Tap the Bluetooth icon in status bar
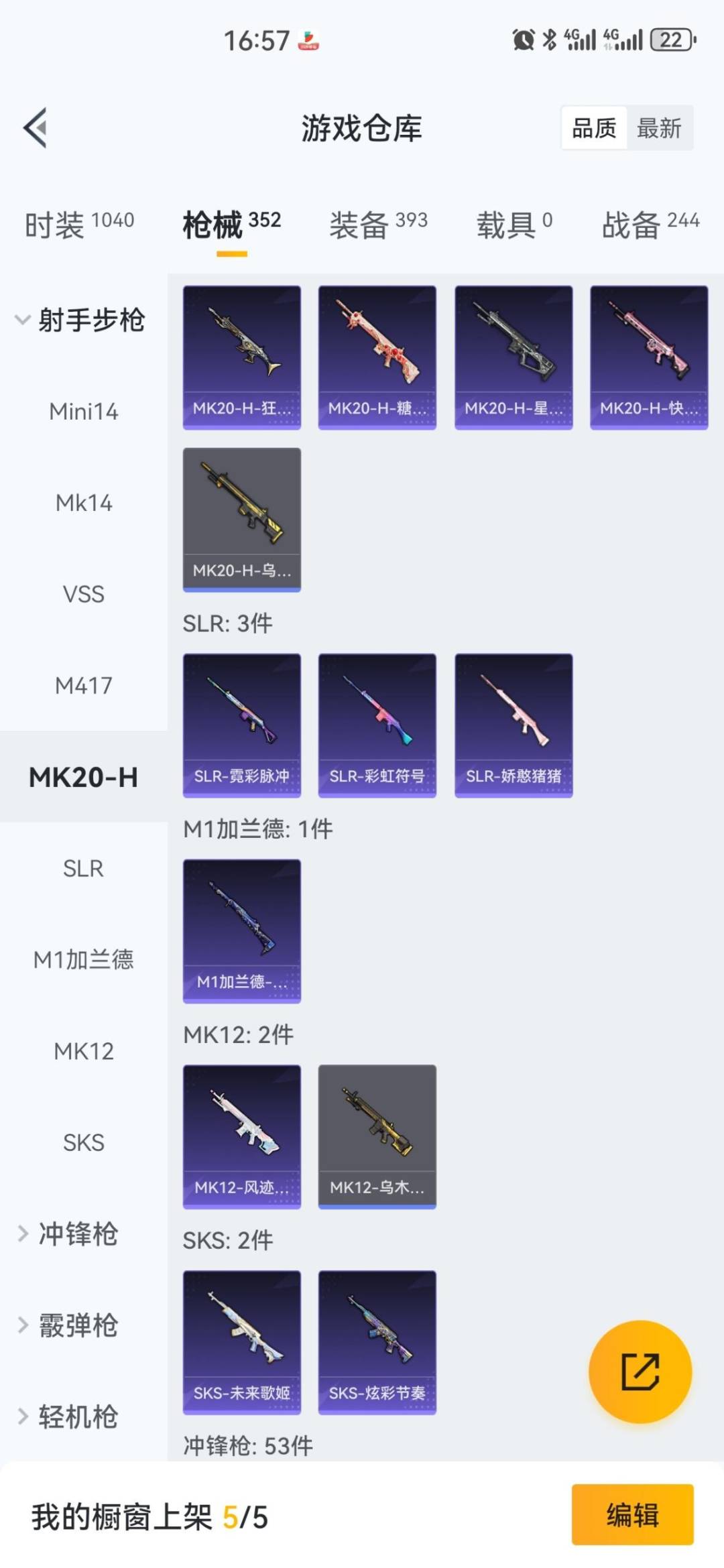Image resolution: width=724 pixels, height=1568 pixels. tap(551, 40)
